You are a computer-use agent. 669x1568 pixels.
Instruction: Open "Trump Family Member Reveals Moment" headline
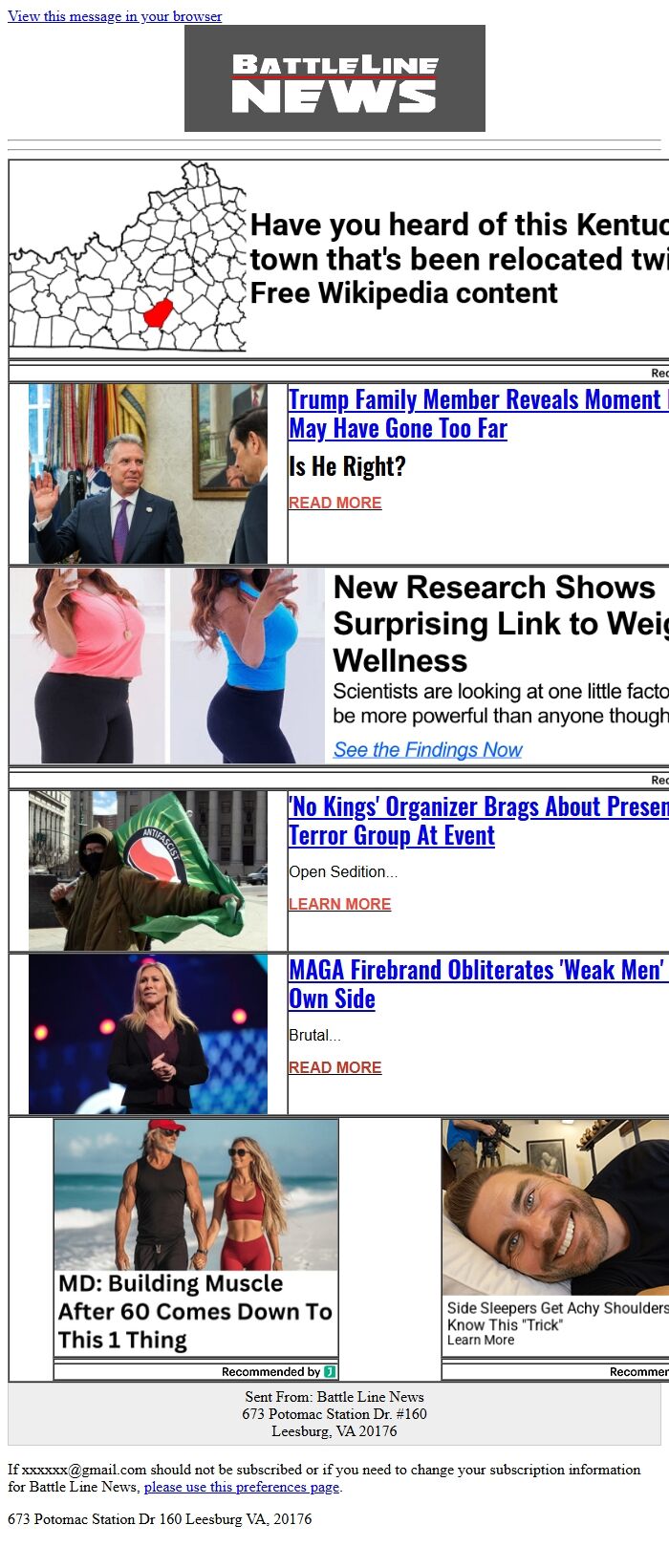(x=478, y=414)
